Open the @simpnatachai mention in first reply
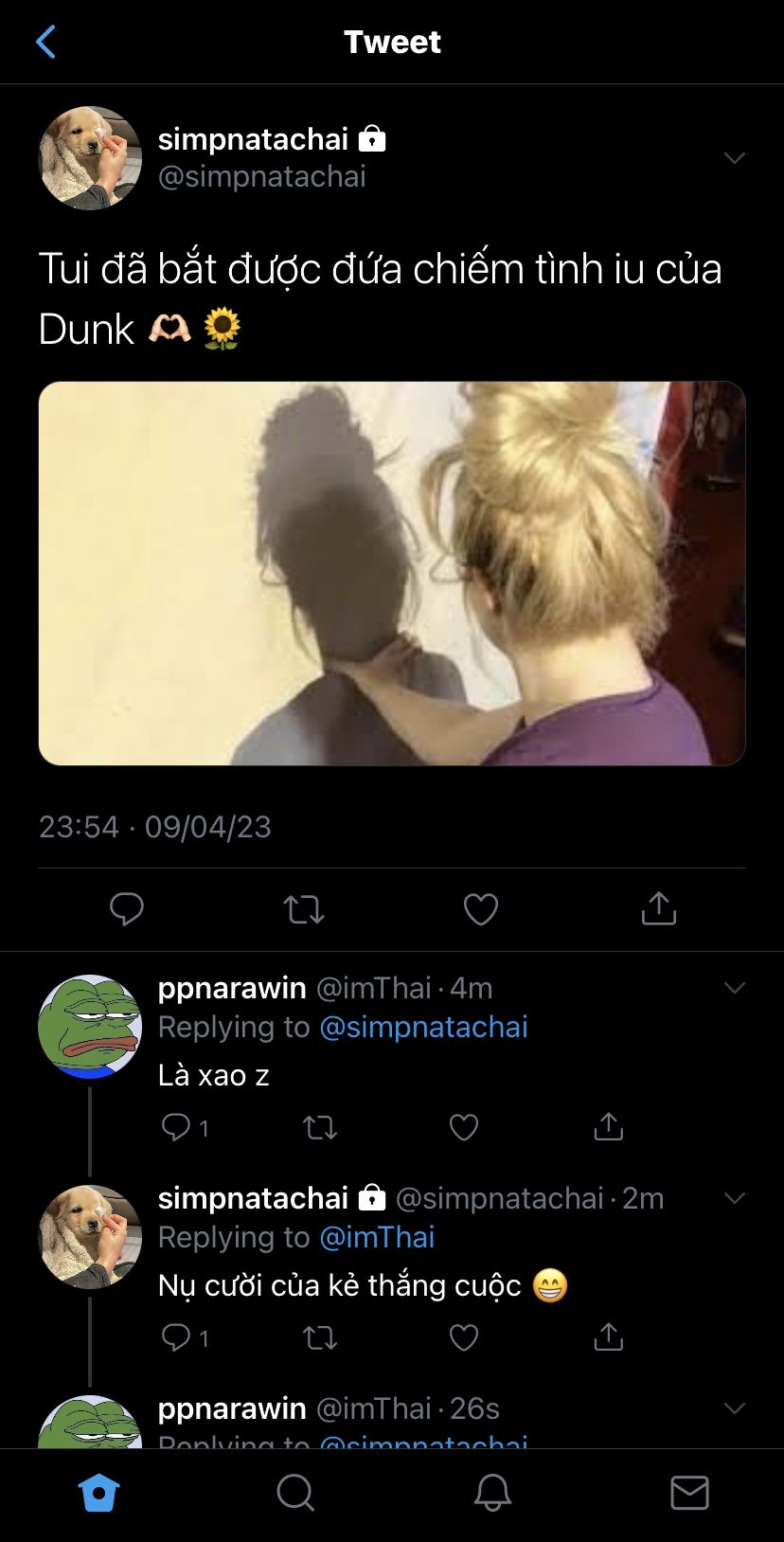 [423, 1027]
